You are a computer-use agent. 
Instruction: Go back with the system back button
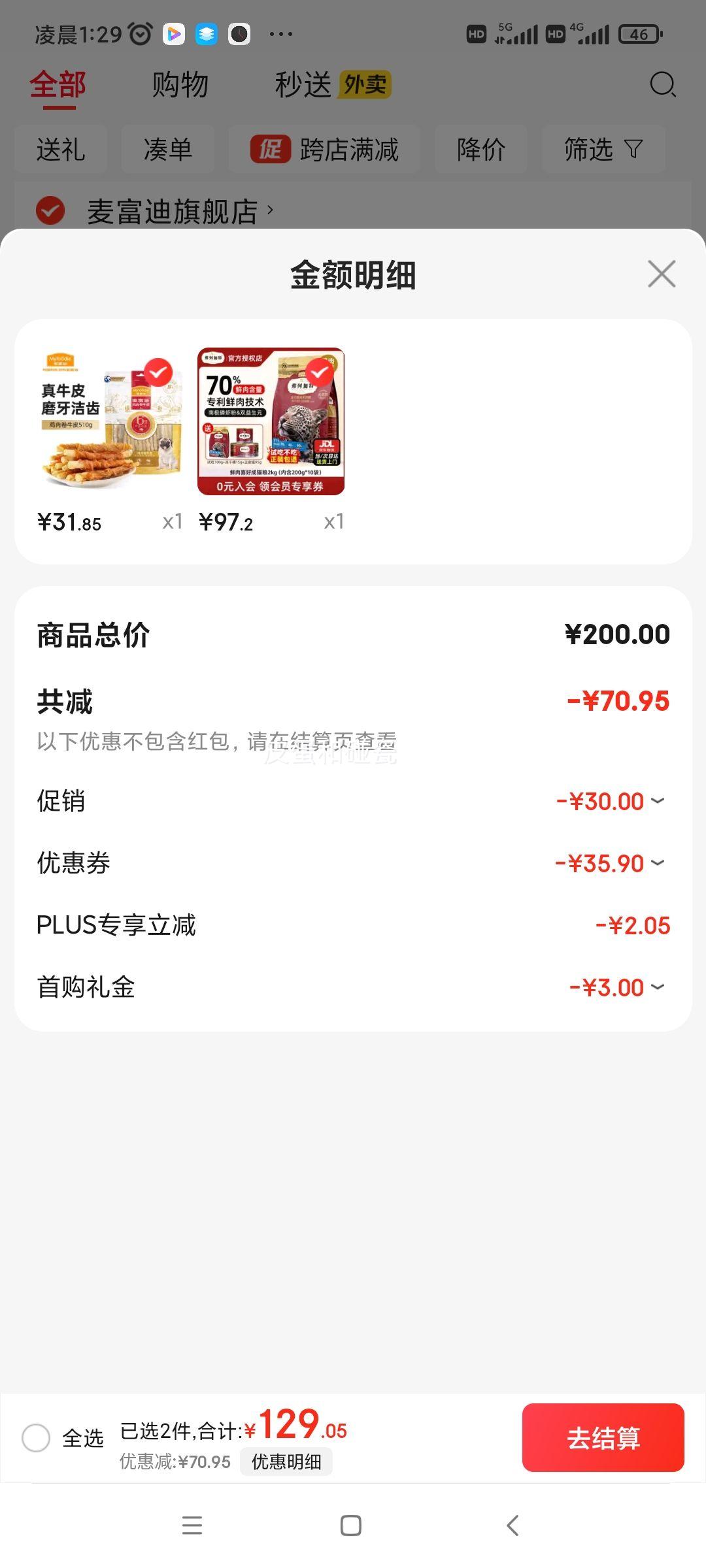(x=513, y=1526)
